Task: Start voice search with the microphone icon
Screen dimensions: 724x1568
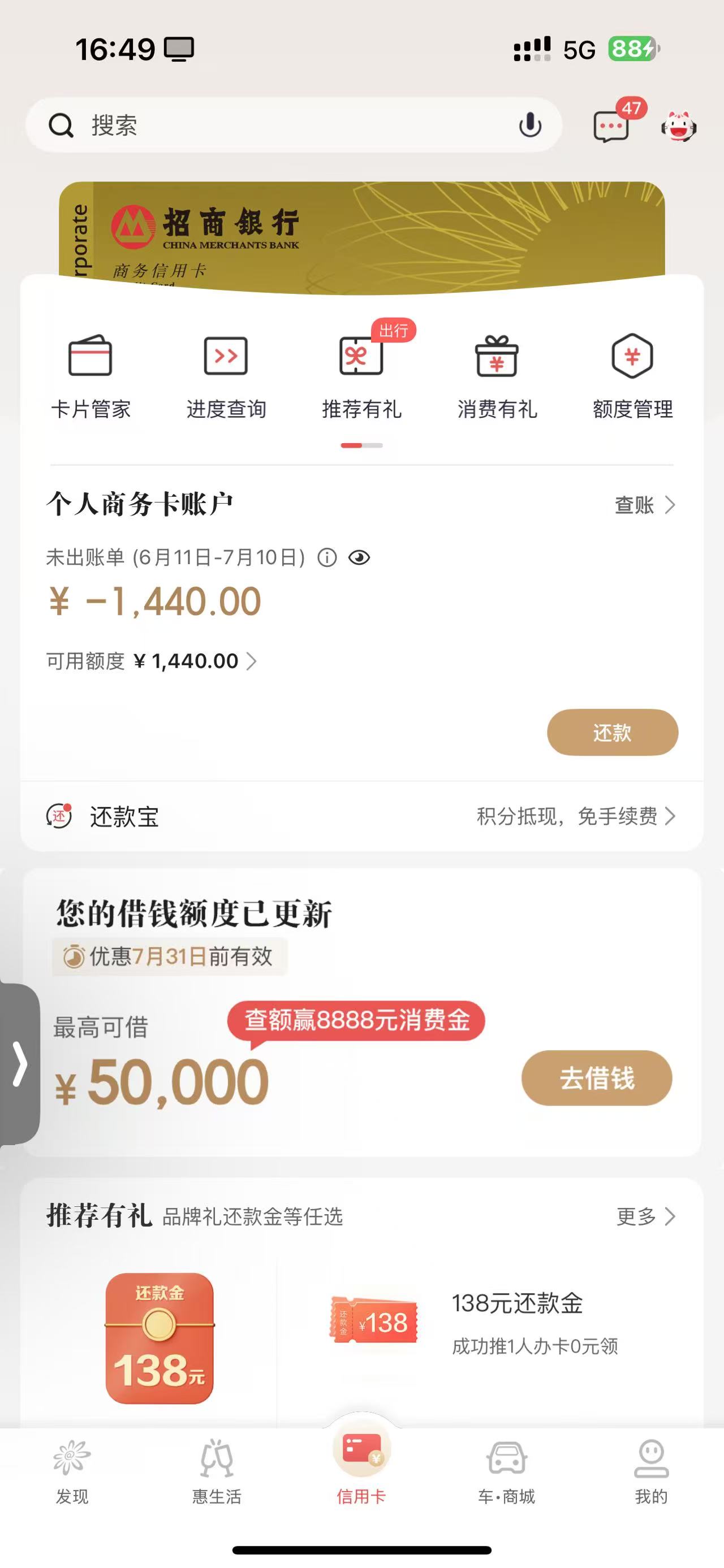Action: click(x=530, y=125)
